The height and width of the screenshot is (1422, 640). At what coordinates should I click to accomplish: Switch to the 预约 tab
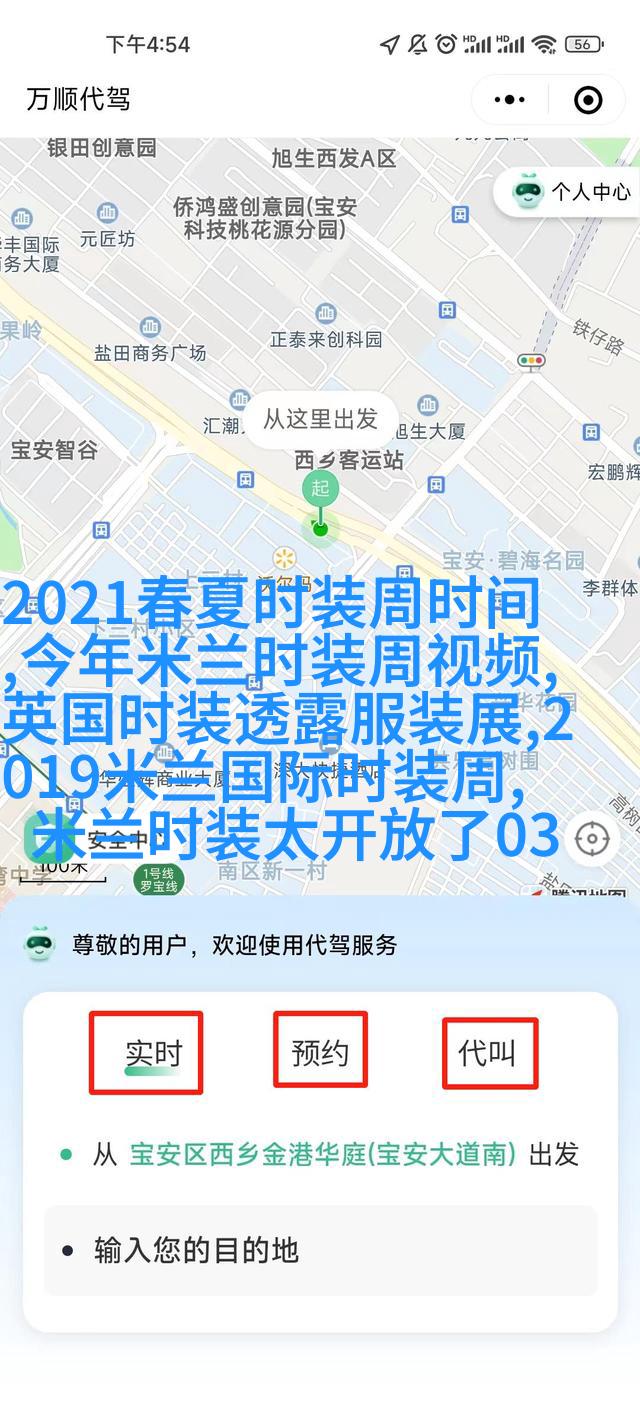[x=320, y=1052]
